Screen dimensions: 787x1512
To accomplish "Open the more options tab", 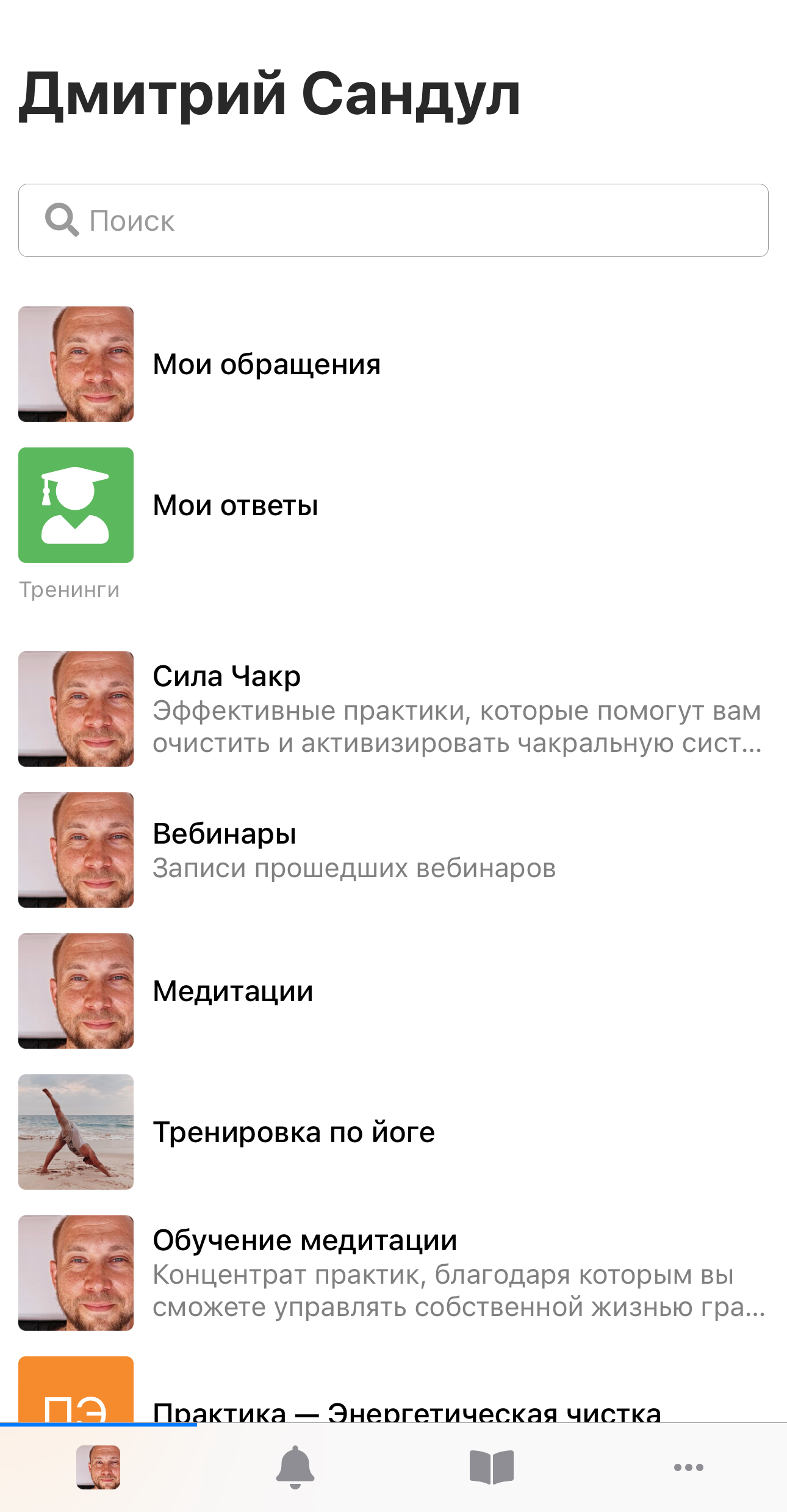I will tap(688, 1467).
